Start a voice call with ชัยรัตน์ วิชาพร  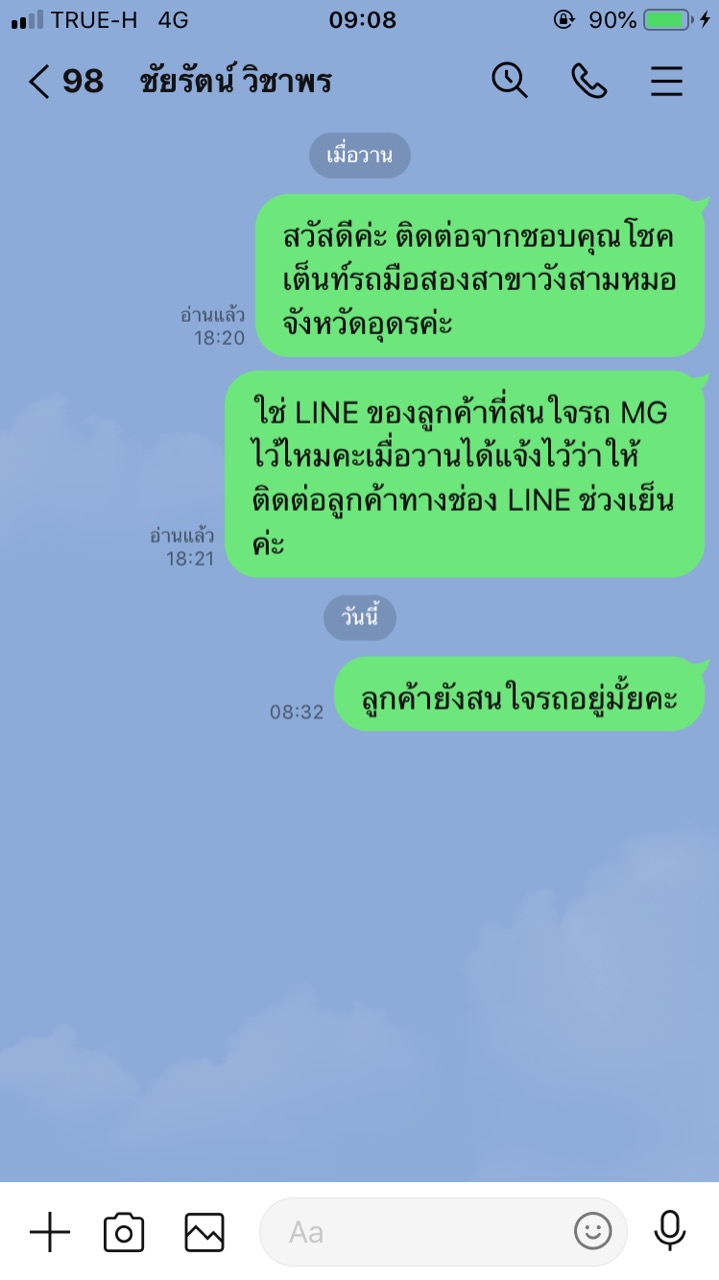click(589, 81)
